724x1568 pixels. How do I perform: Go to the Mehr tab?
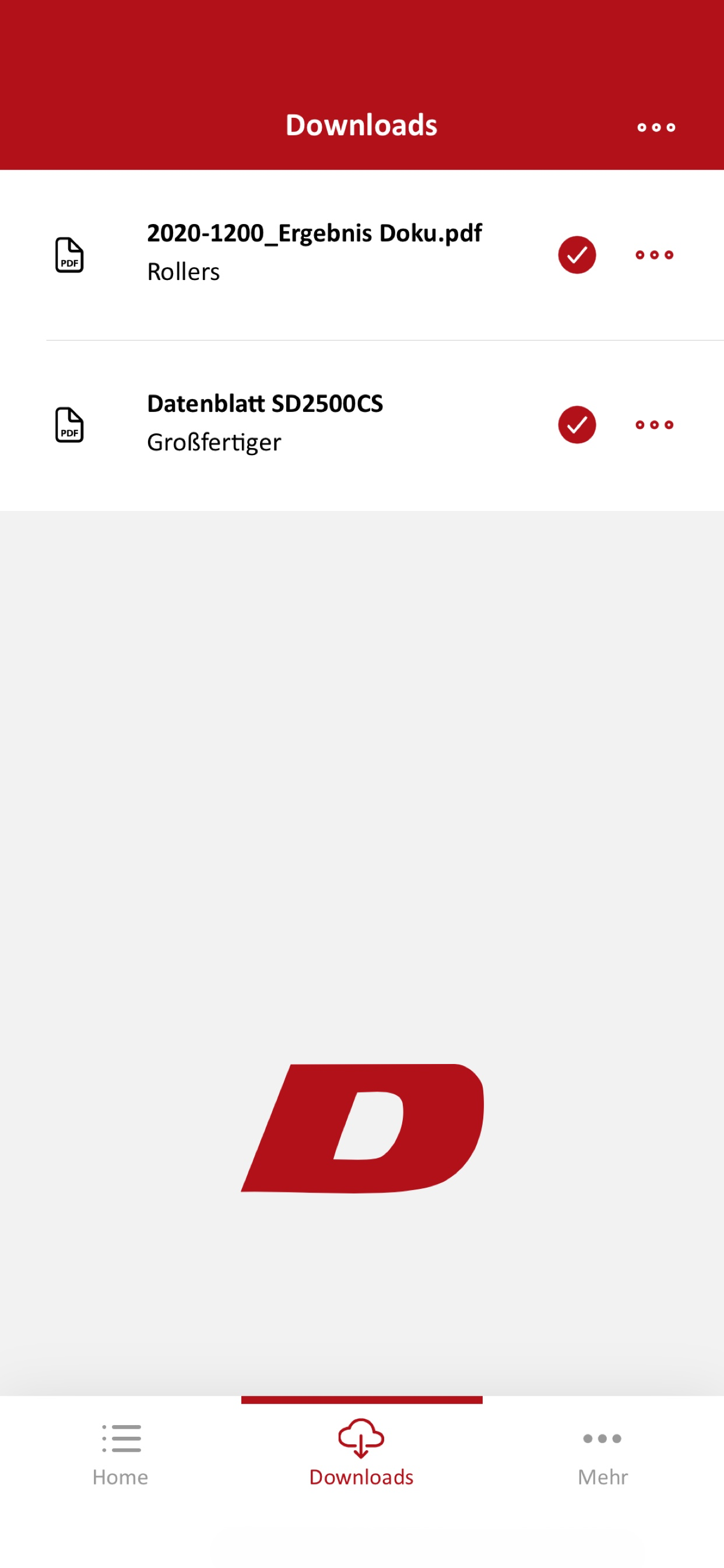click(x=602, y=1456)
